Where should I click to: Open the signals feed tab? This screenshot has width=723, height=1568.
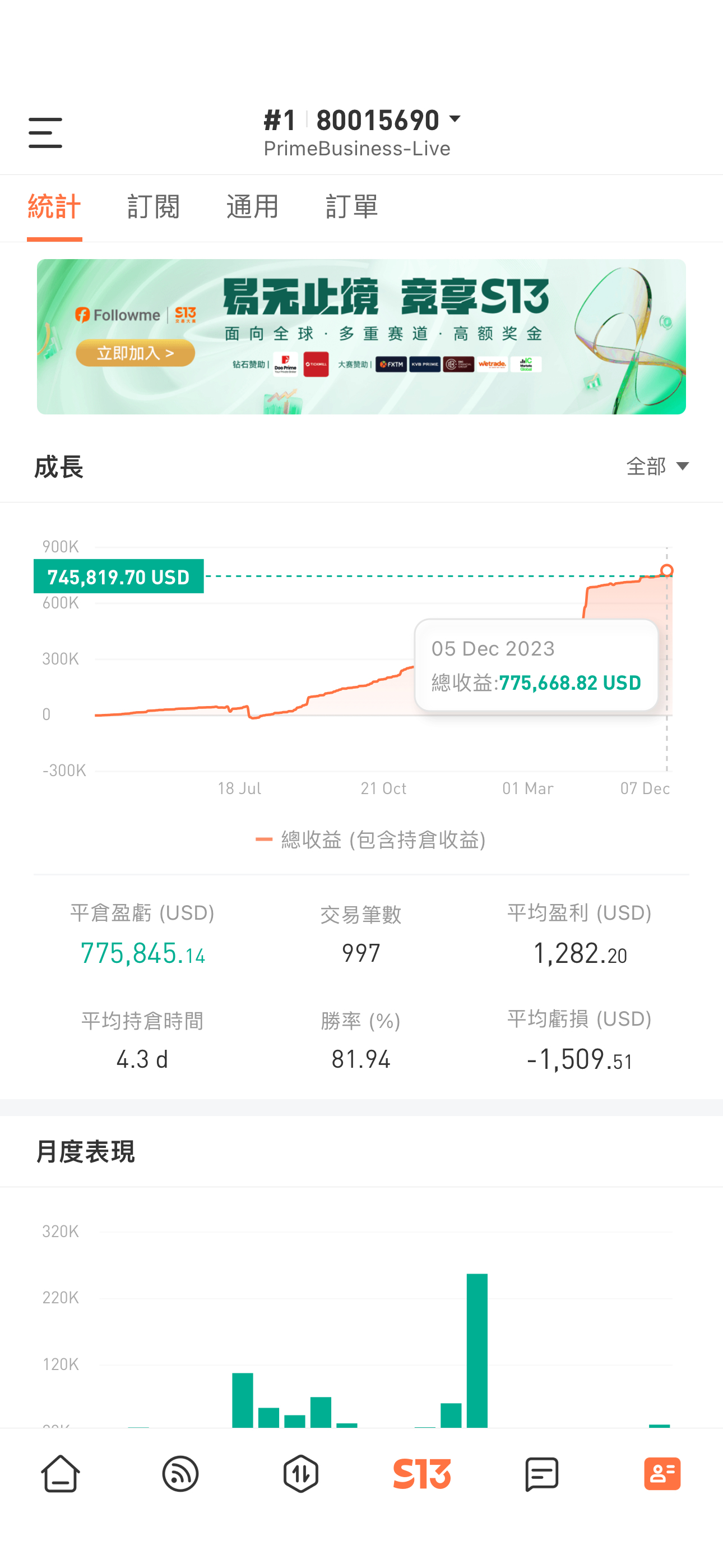click(180, 1474)
